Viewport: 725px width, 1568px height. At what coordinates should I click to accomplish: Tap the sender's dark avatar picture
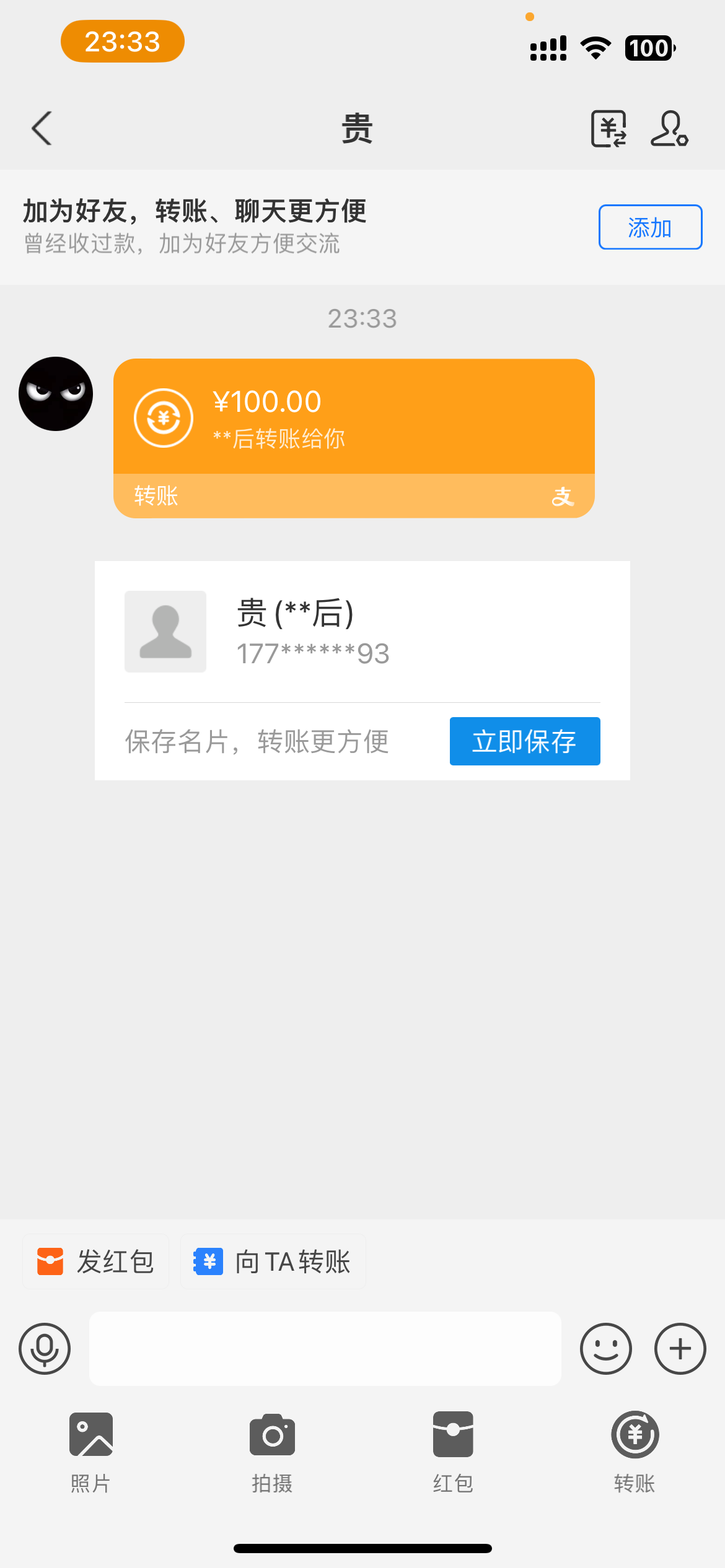[x=55, y=394]
